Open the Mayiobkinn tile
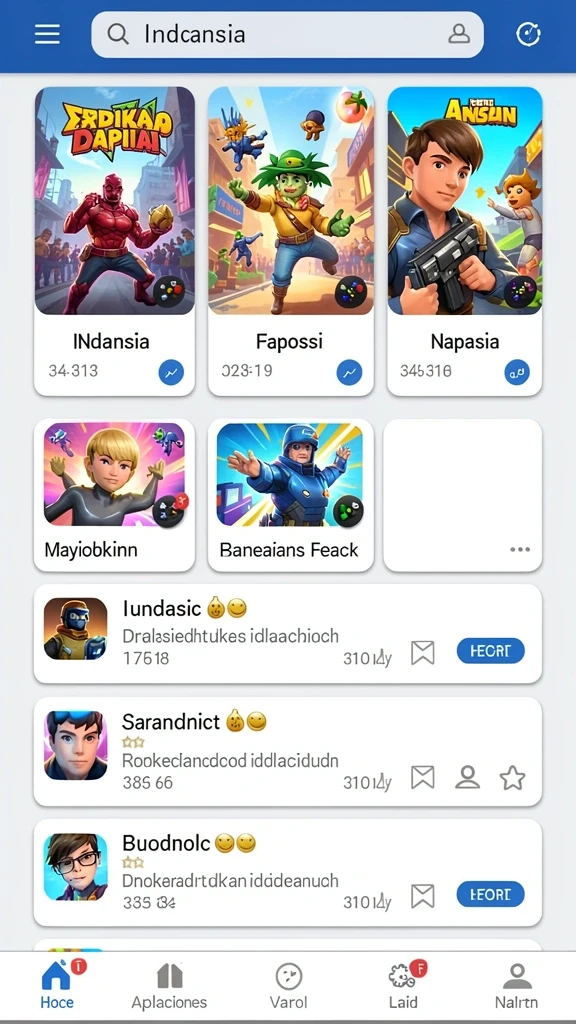Screen dimensions: 576x1024 114,495
